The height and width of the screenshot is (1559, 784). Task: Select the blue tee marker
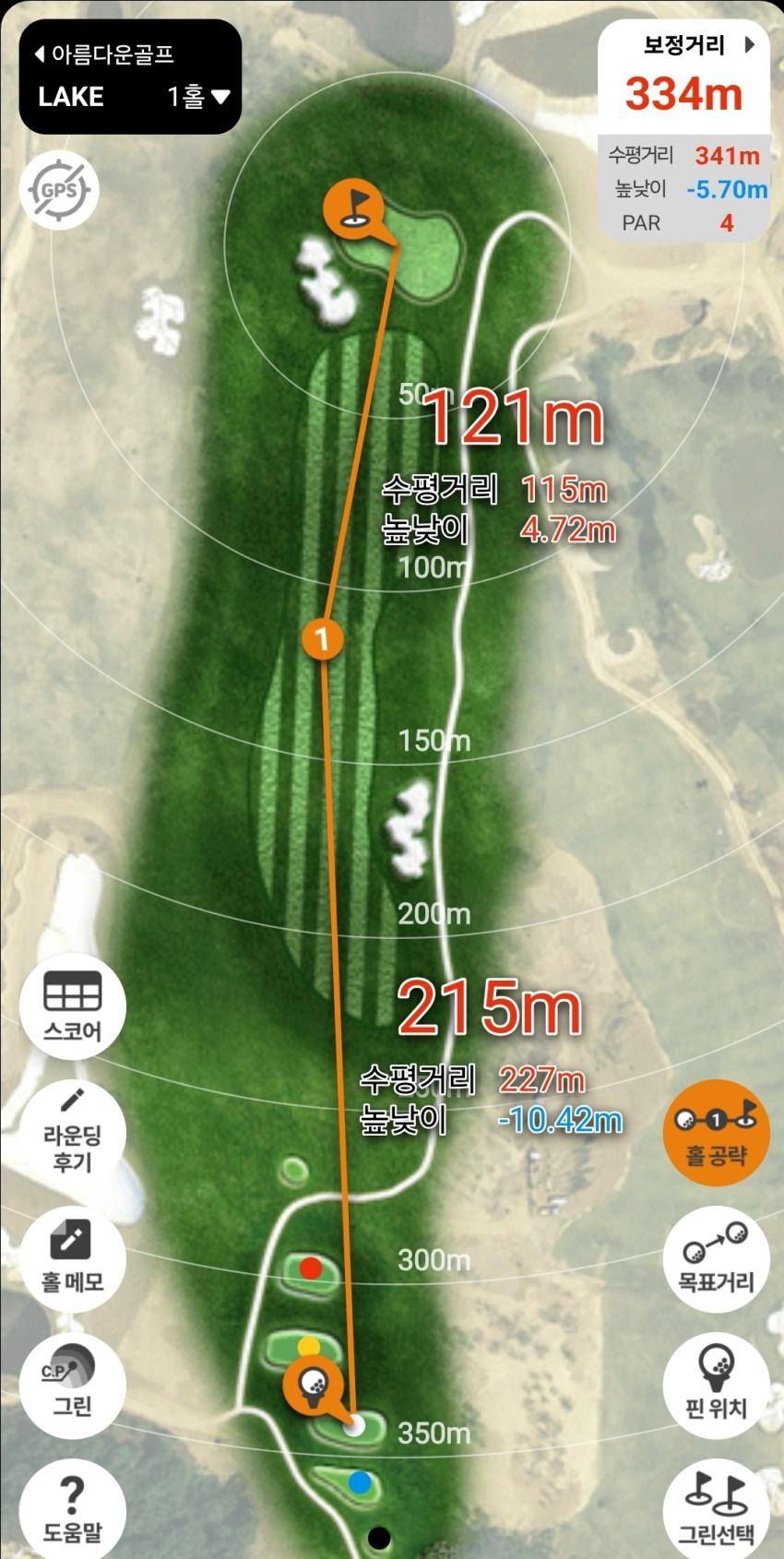(x=360, y=1482)
